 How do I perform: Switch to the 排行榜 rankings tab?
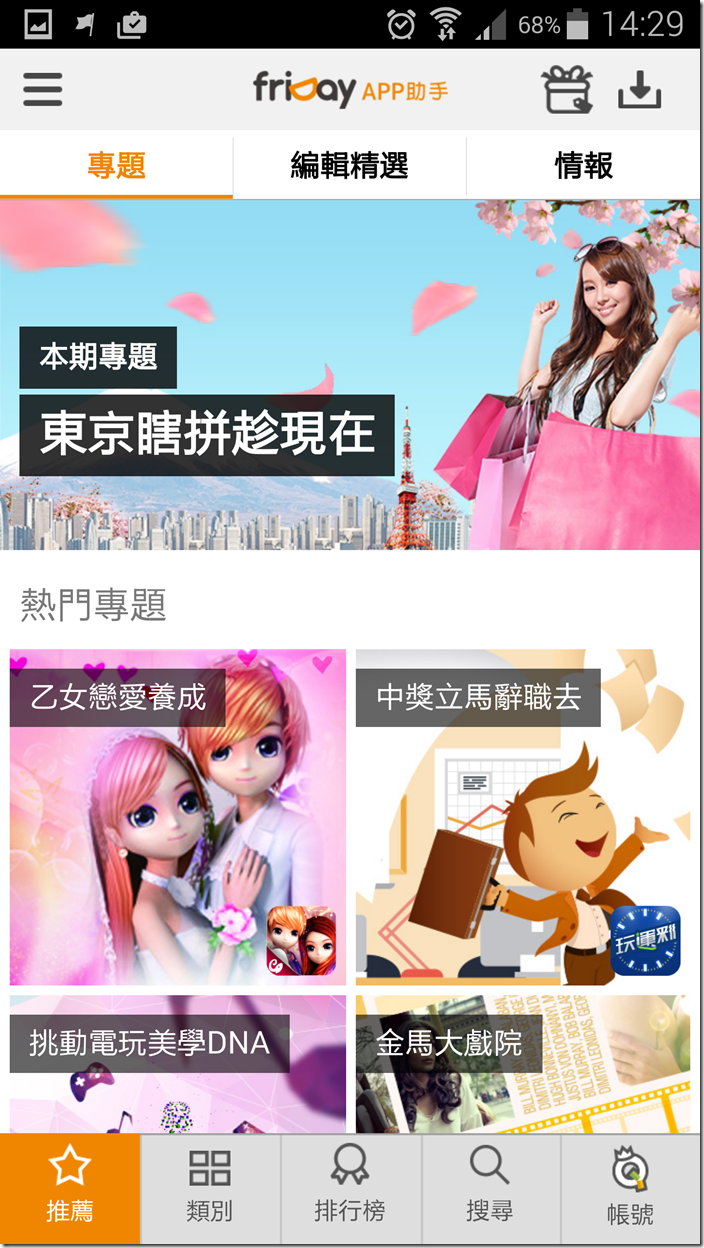pyautogui.click(x=350, y=1188)
